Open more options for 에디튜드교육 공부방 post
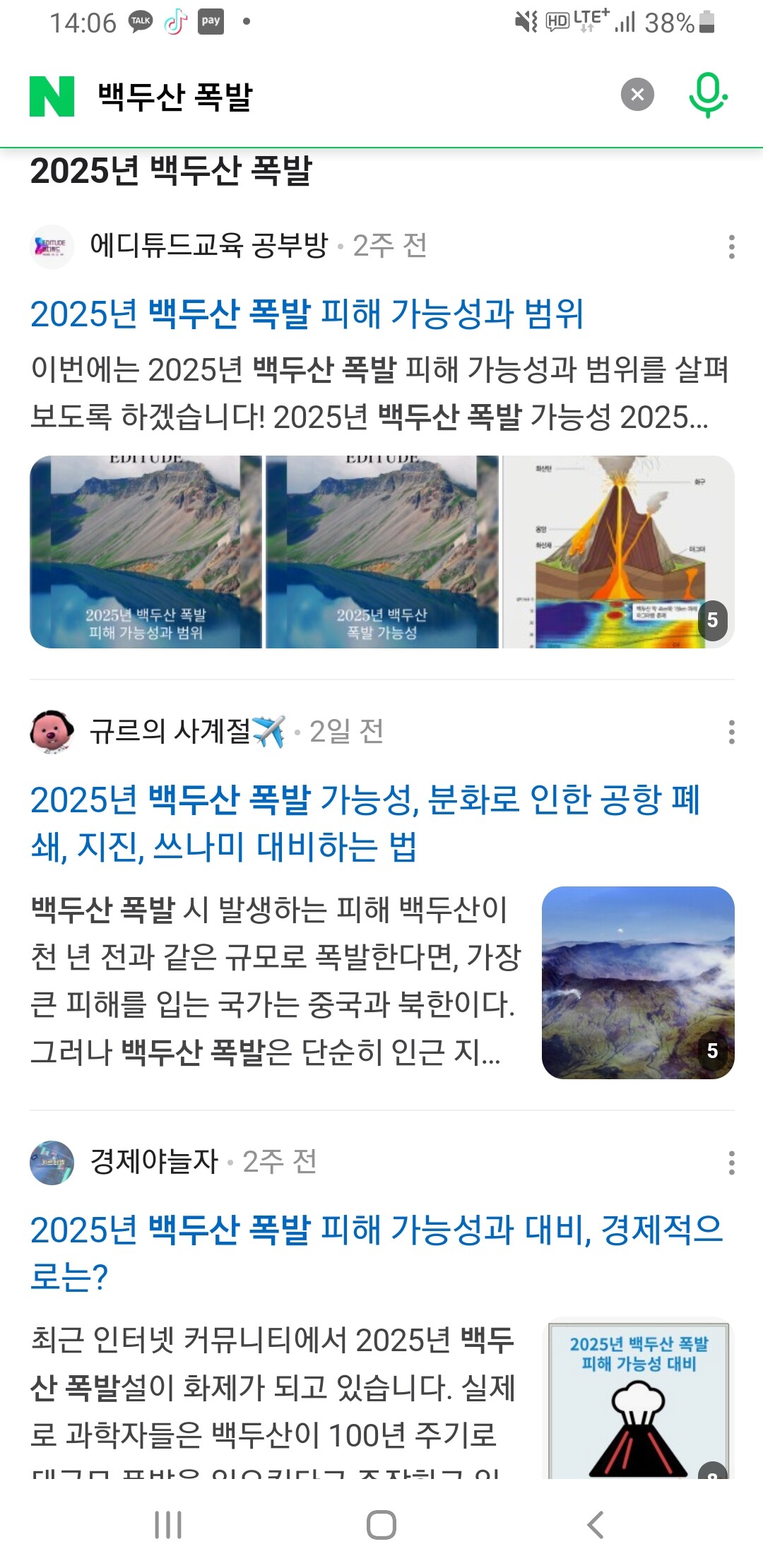Viewport: 763px width, 1568px height. (731, 247)
